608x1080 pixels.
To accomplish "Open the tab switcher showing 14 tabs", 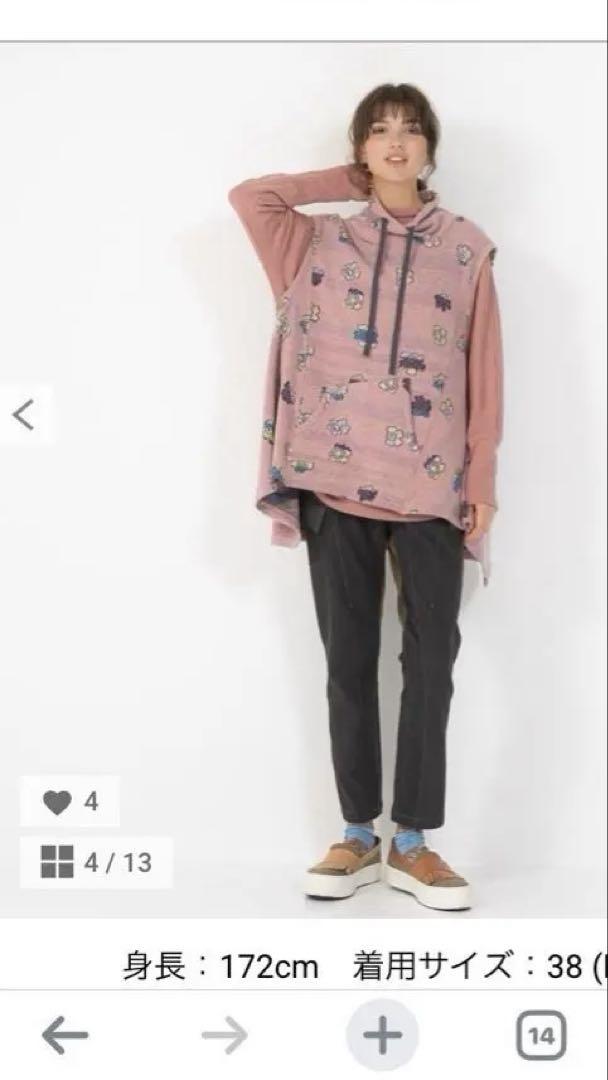I will [541, 1035].
